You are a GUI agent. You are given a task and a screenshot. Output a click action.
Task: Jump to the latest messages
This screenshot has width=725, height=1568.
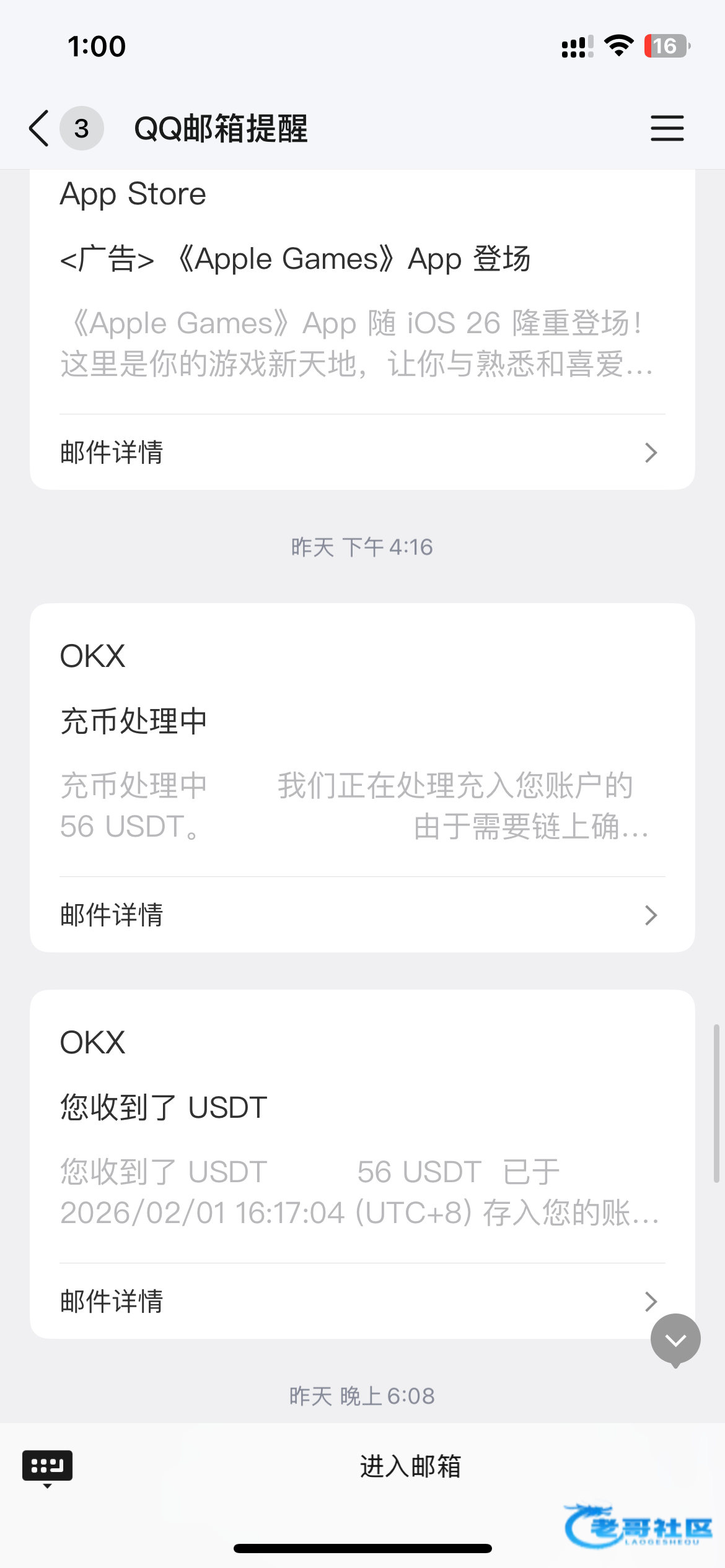pyautogui.click(x=675, y=1340)
